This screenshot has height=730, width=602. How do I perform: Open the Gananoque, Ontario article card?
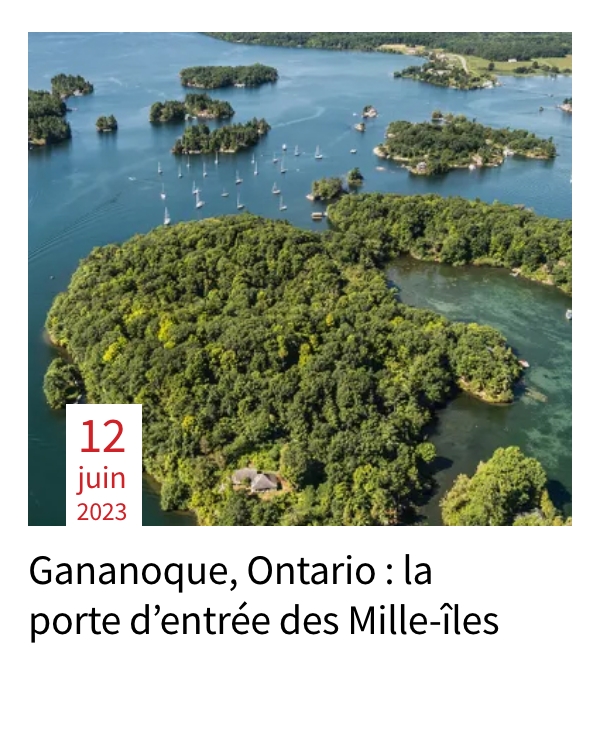(x=300, y=278)
